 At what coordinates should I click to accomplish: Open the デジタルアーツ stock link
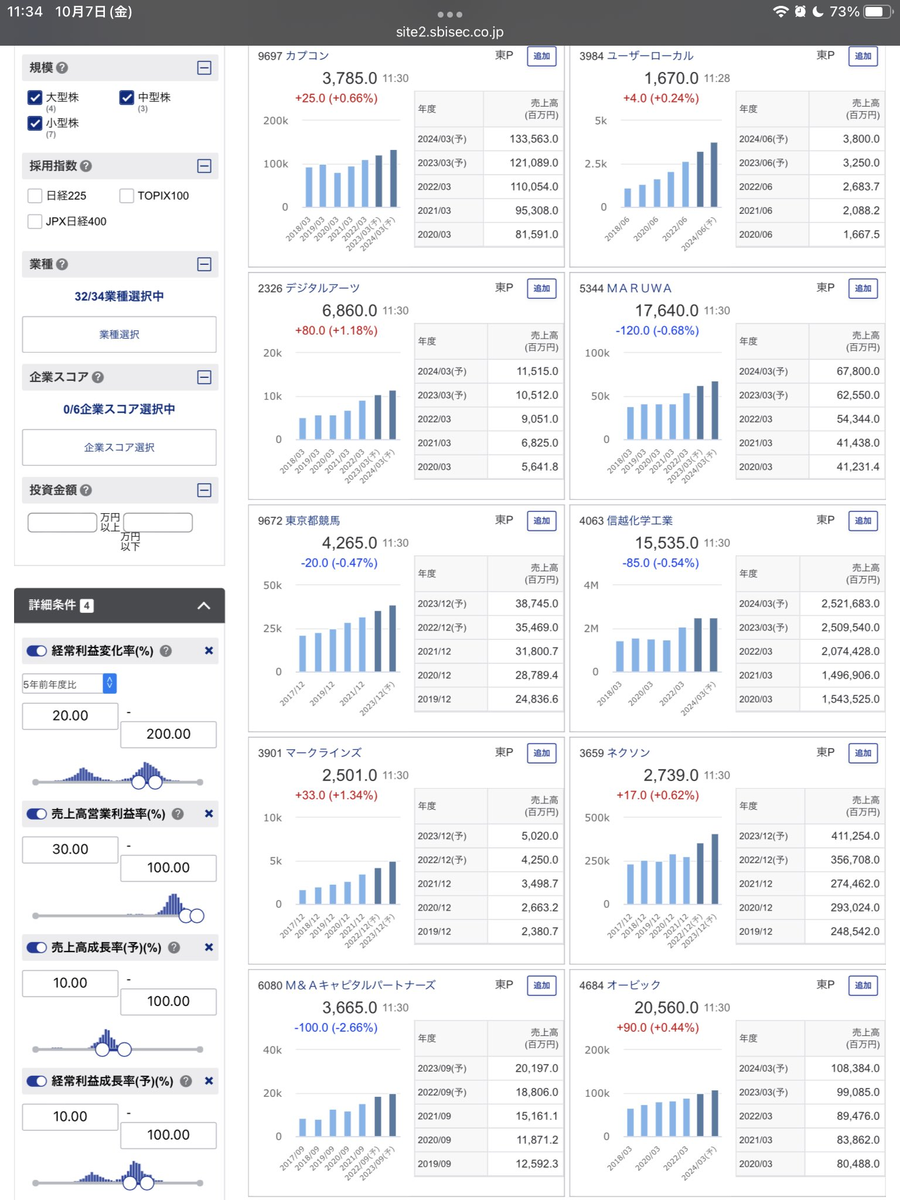pyautogui.click(x=322, y=288)
